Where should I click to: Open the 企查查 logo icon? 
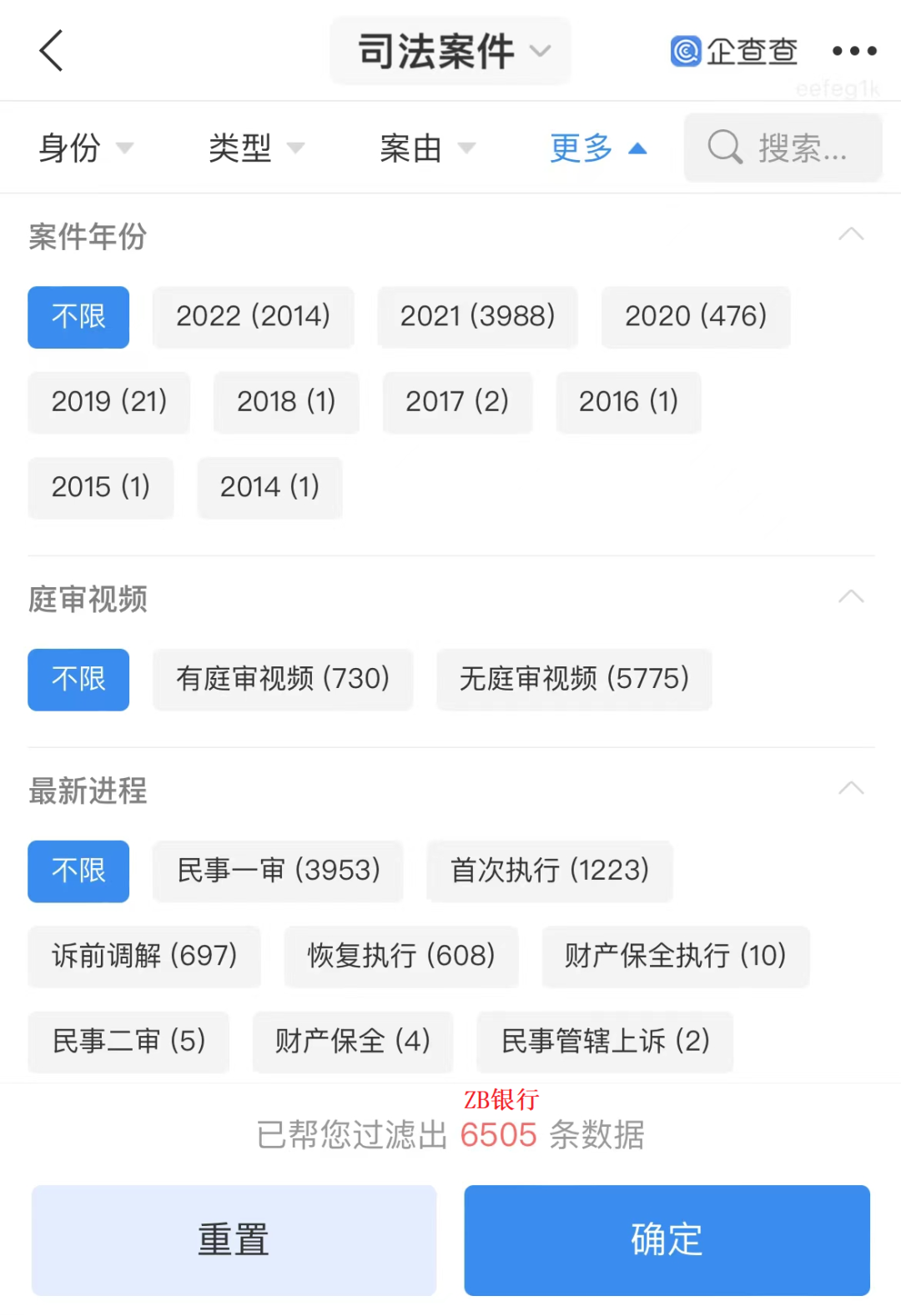pos(686,51)
